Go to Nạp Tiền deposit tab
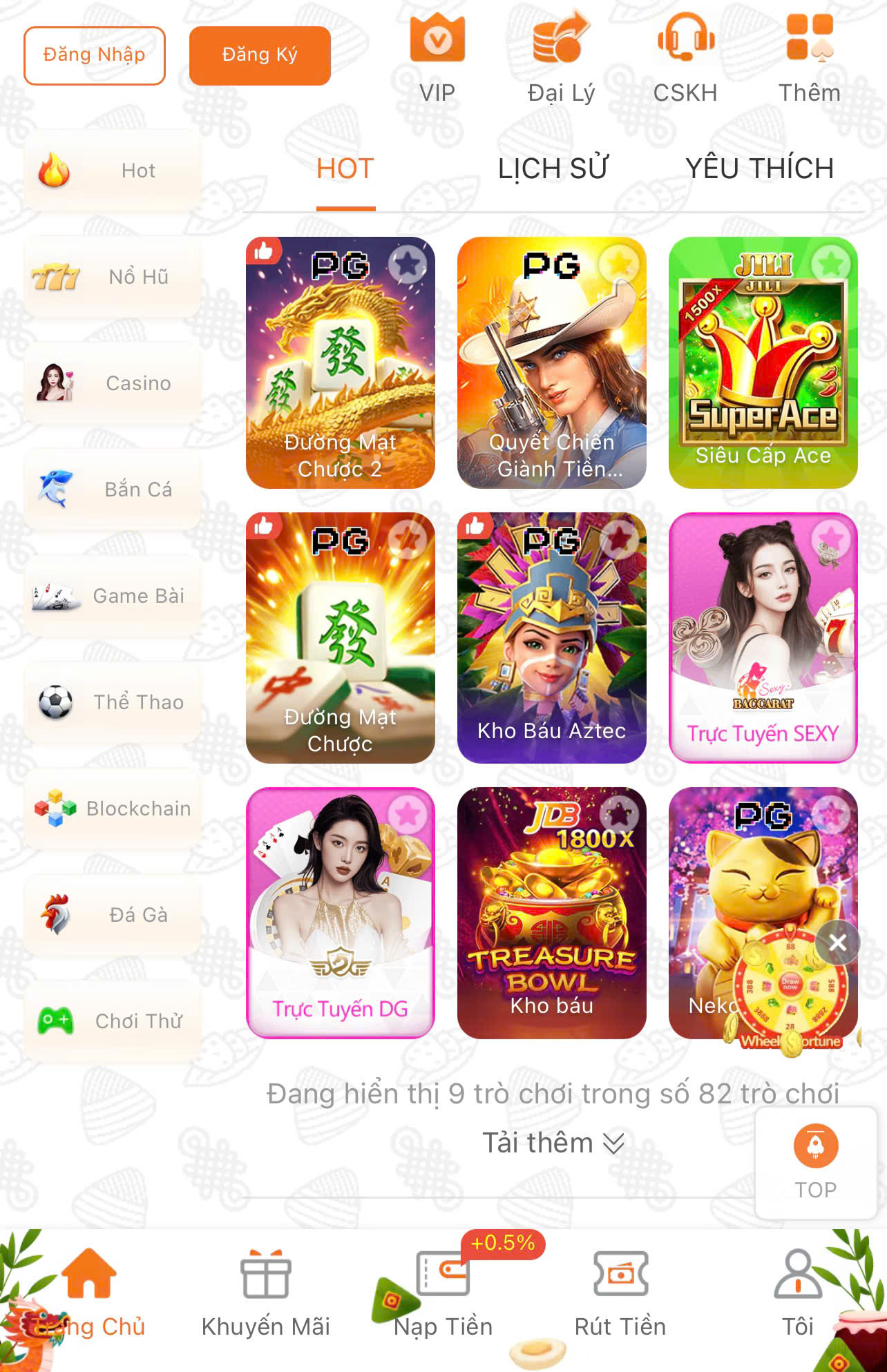This screenshot has width=887, height=1372. point(443,1293)
